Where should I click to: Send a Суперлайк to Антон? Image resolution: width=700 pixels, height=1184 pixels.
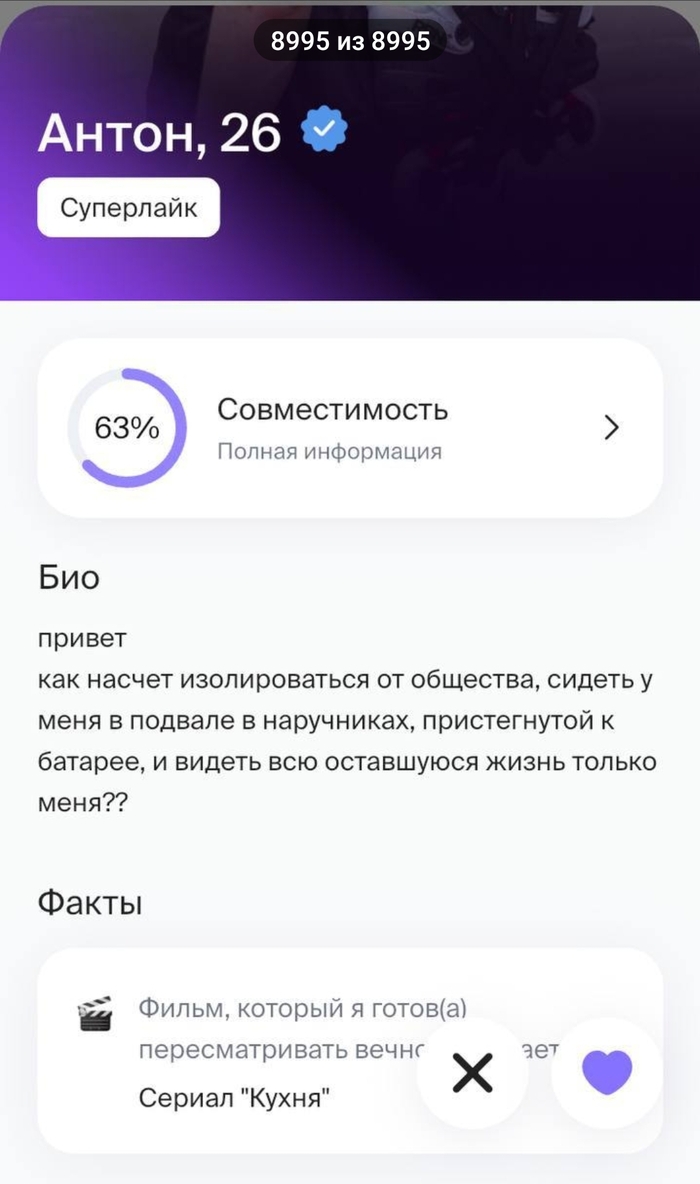[x=128, y=208]
